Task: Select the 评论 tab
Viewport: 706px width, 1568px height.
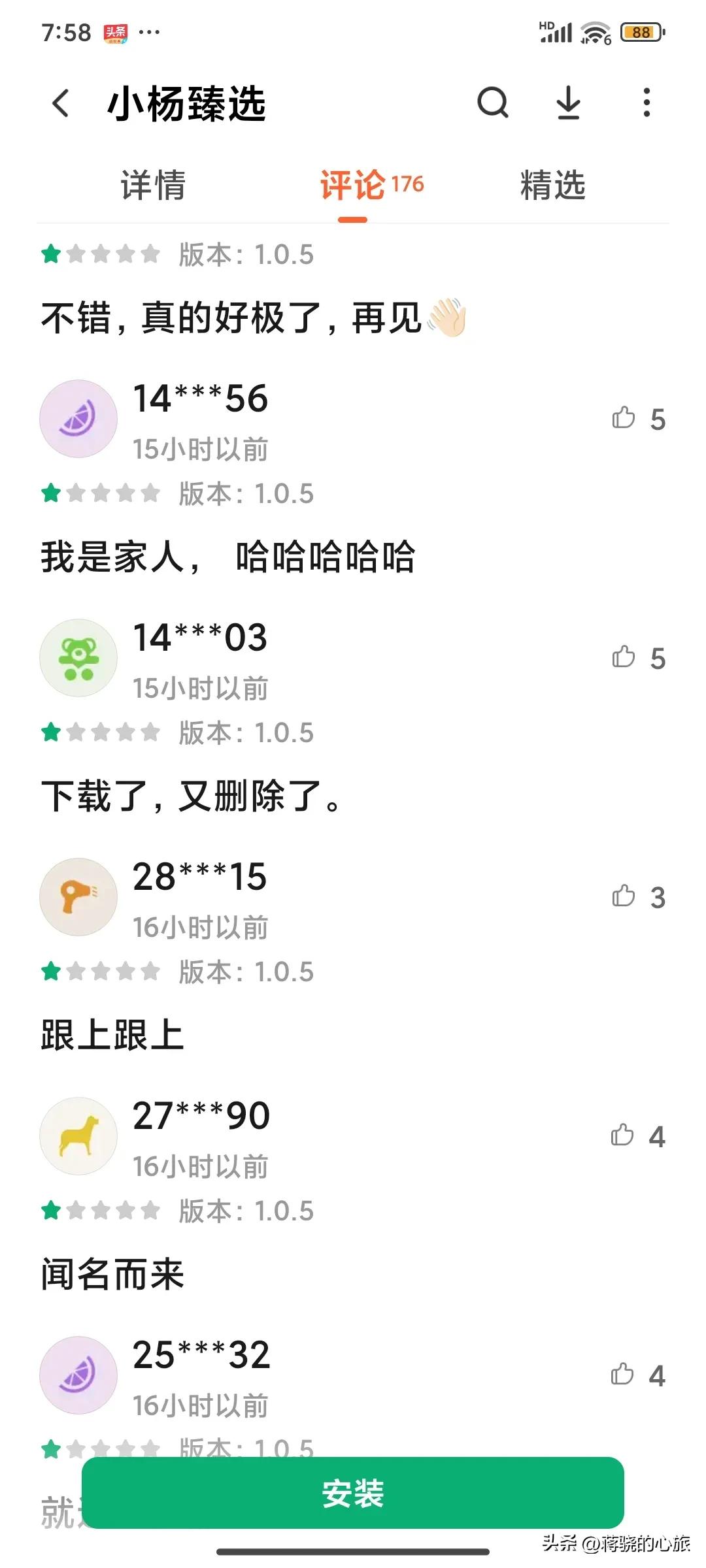Action: [x=371, y=185]
